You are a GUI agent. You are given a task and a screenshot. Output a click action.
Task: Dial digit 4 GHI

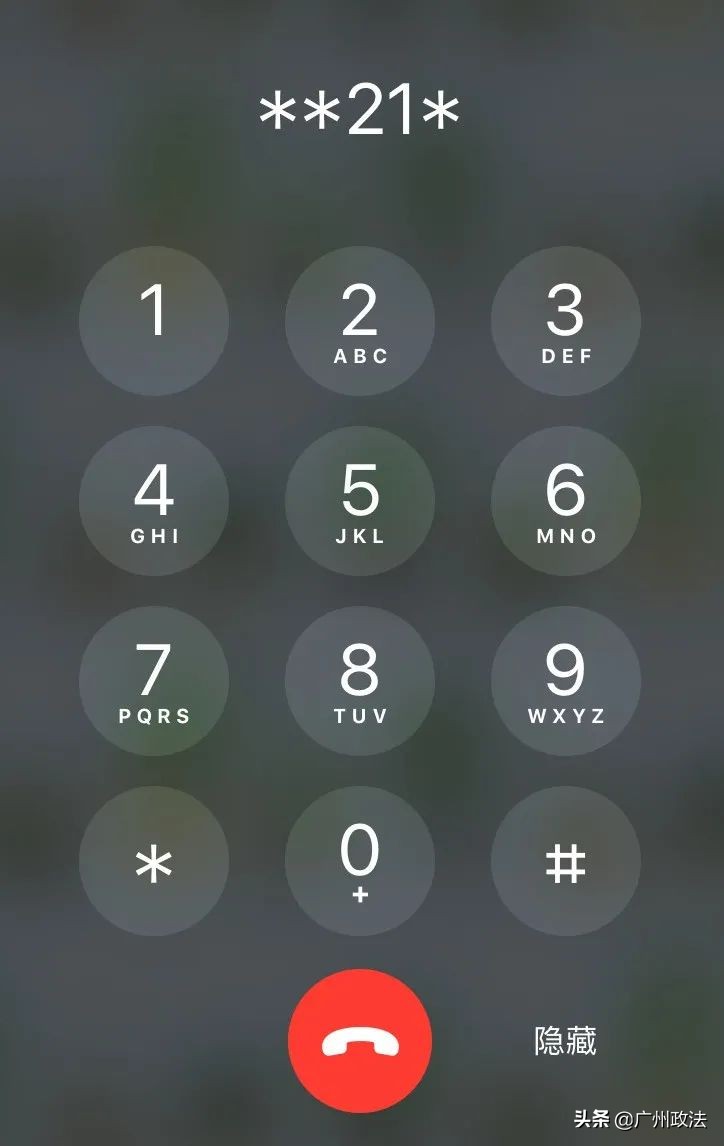[x=154, y=501]
